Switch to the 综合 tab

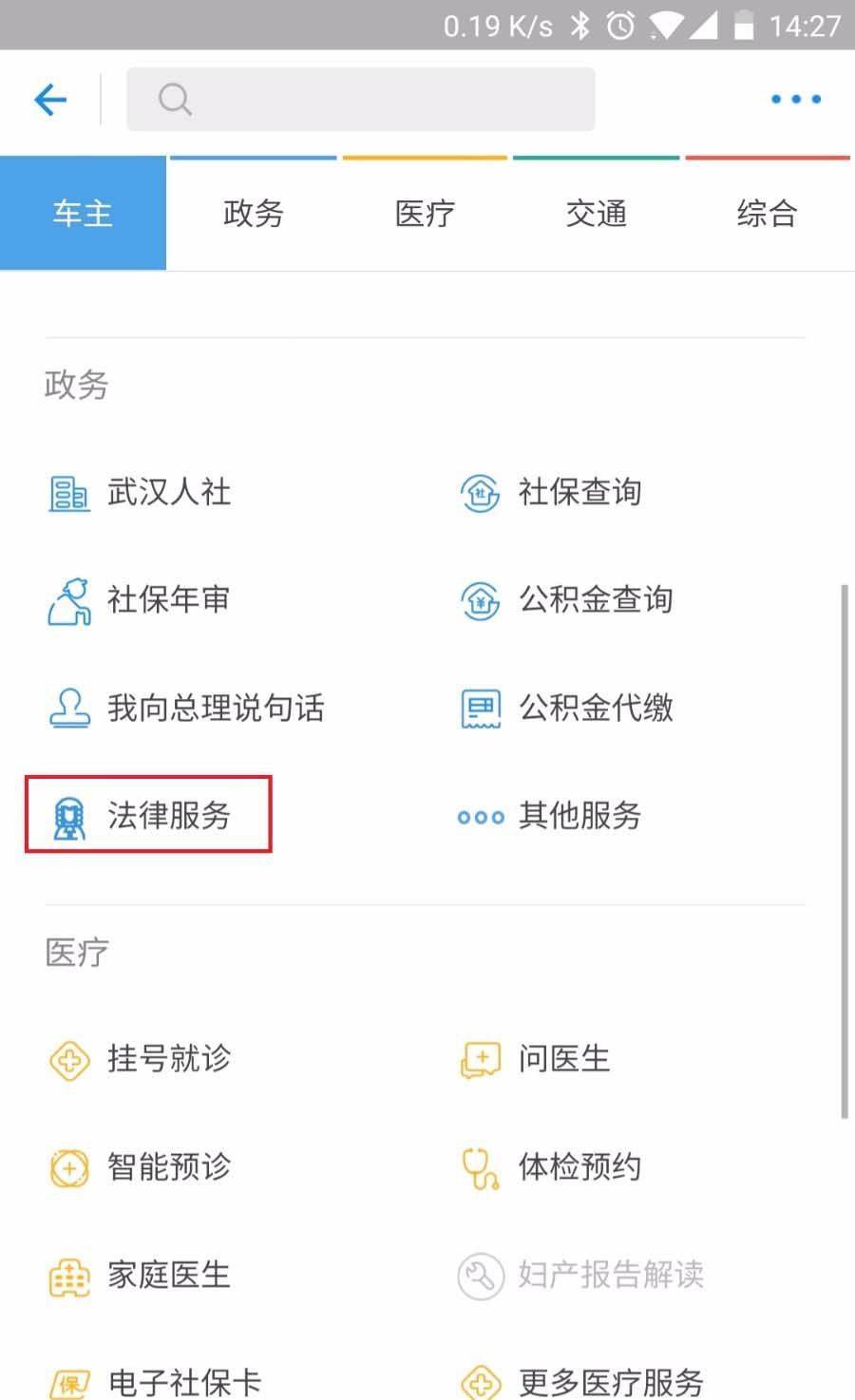tap(767, 214)
